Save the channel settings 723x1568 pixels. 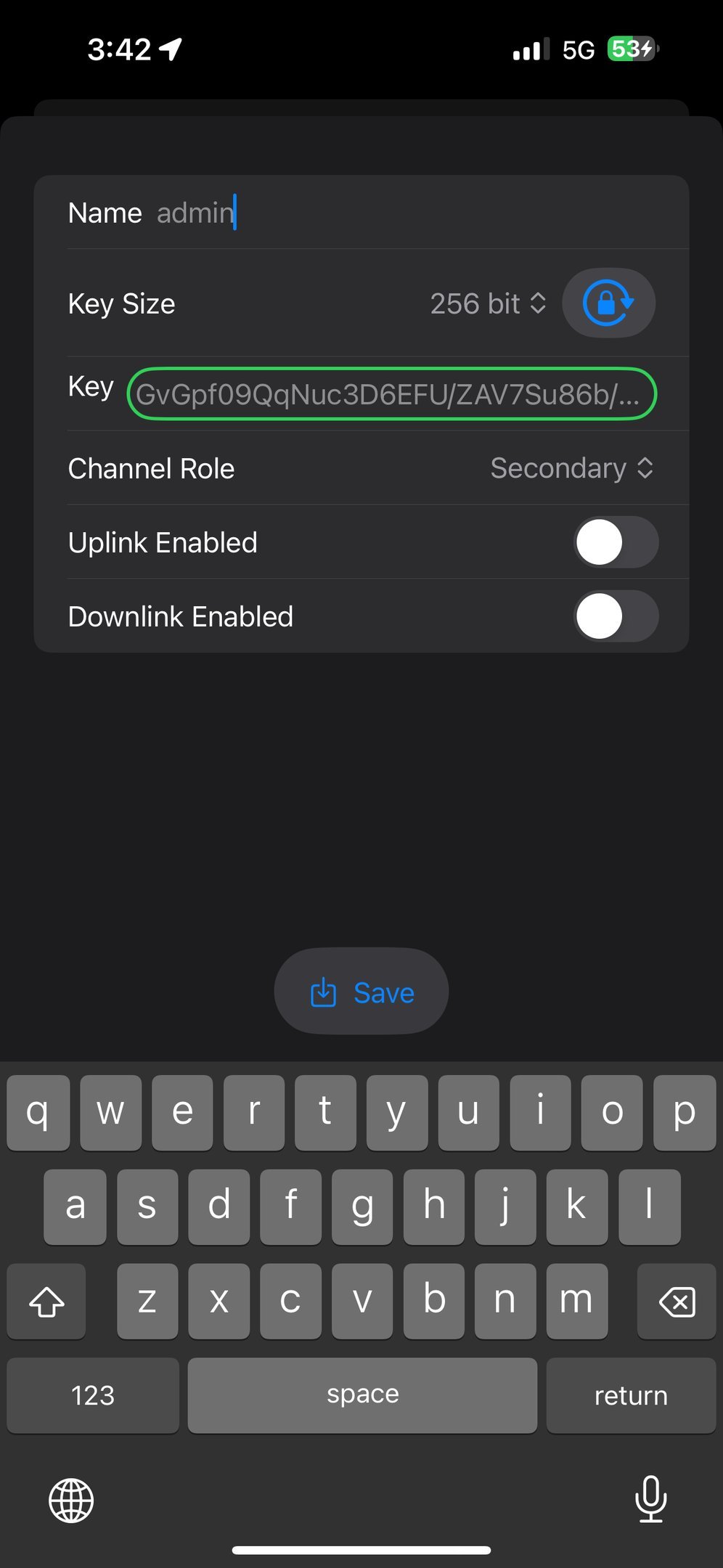tap(361, 992)
